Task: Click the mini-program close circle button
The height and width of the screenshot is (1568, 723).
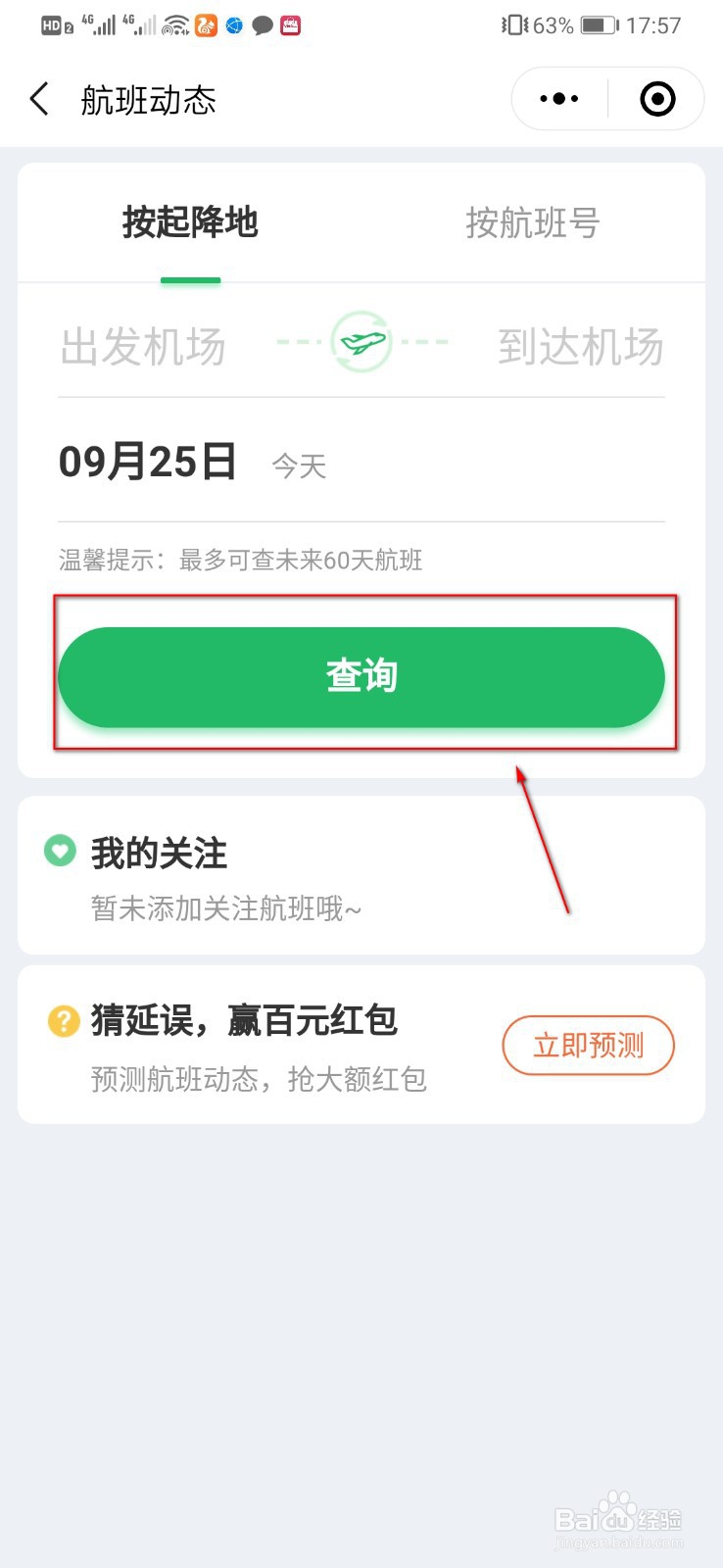Action: pos(656,98)
